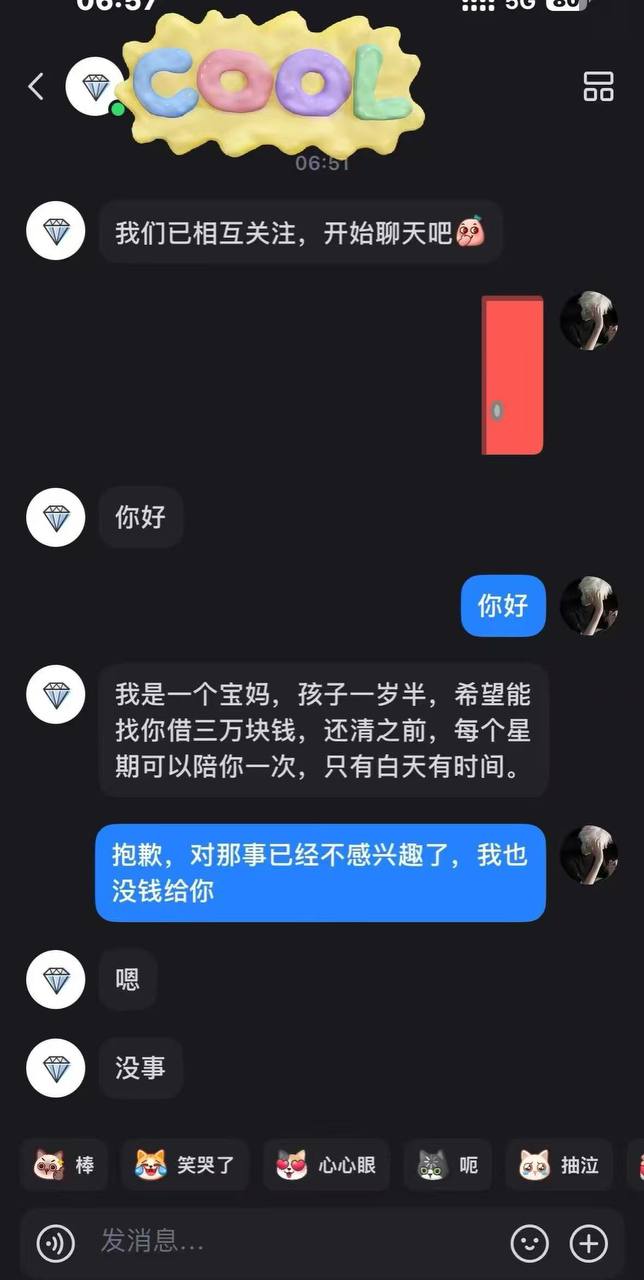This screenshot has width=644, height=1280.
Task: Send the 抽泣 quick reaction
Action: point(559,1165)
